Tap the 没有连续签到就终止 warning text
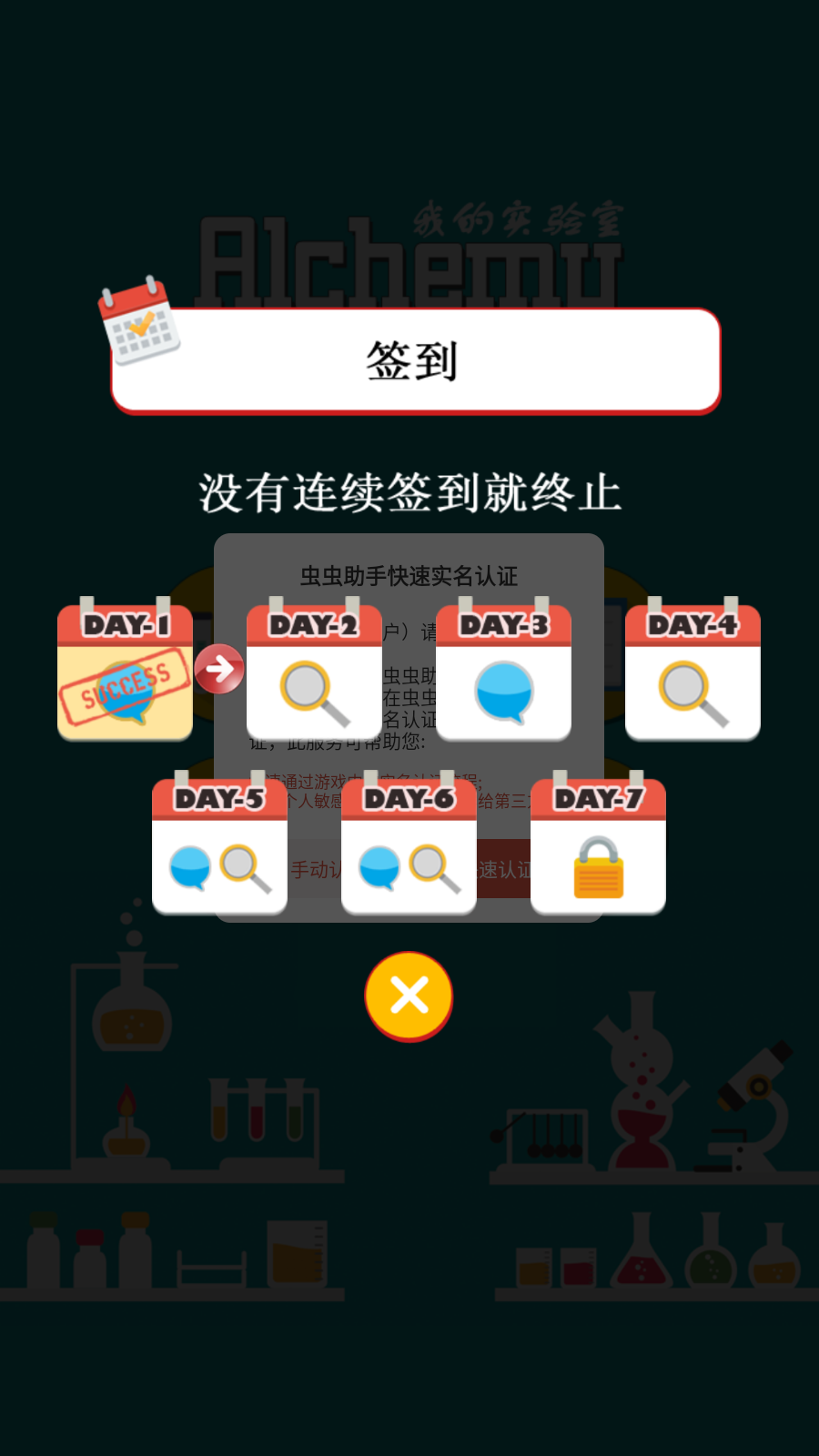The height and width of the screenshot is (1456, 819). coord(409,491)
